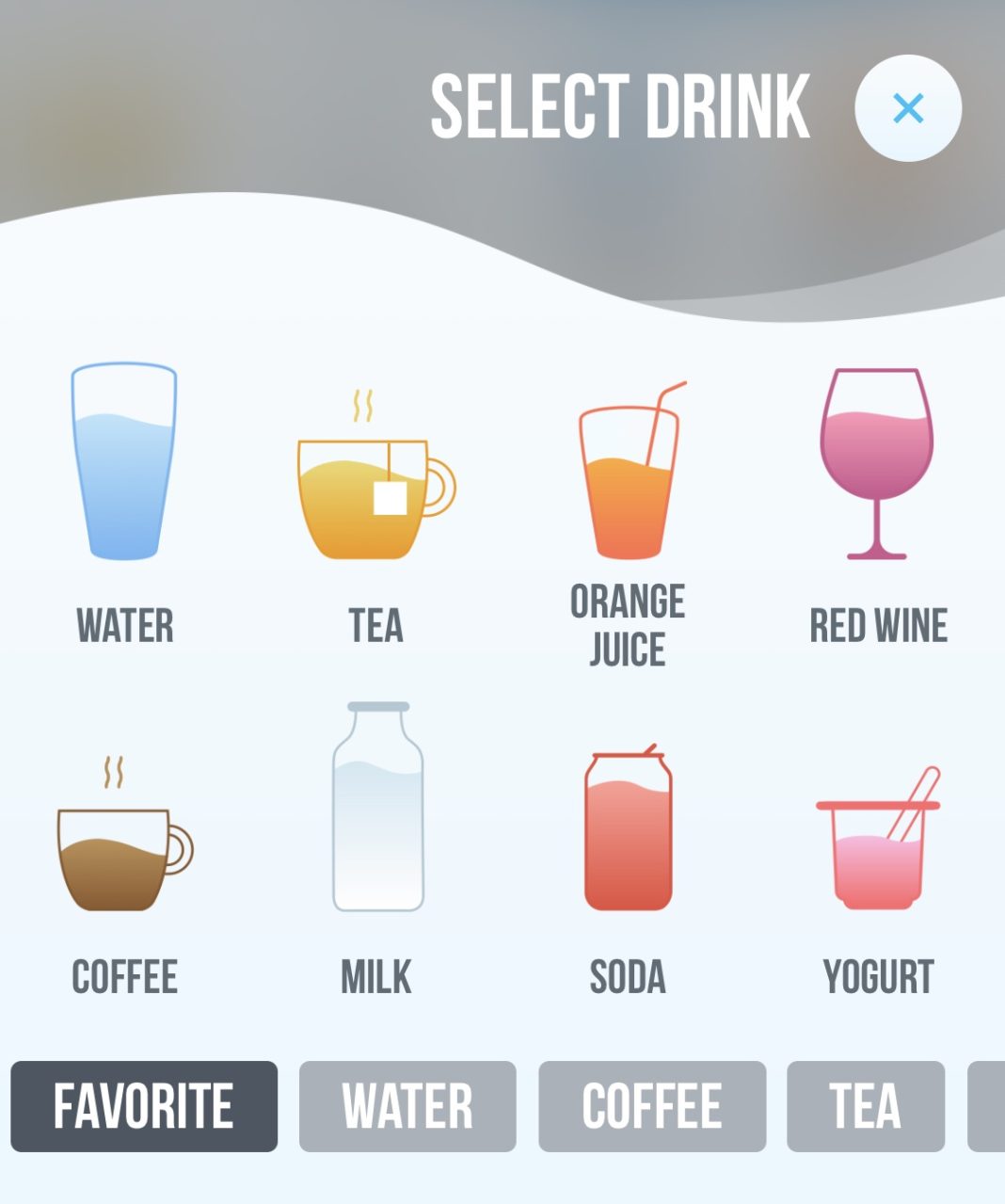1005x1204 pixels.
Task: Select the Water glass icon
Action: (123, 459)
